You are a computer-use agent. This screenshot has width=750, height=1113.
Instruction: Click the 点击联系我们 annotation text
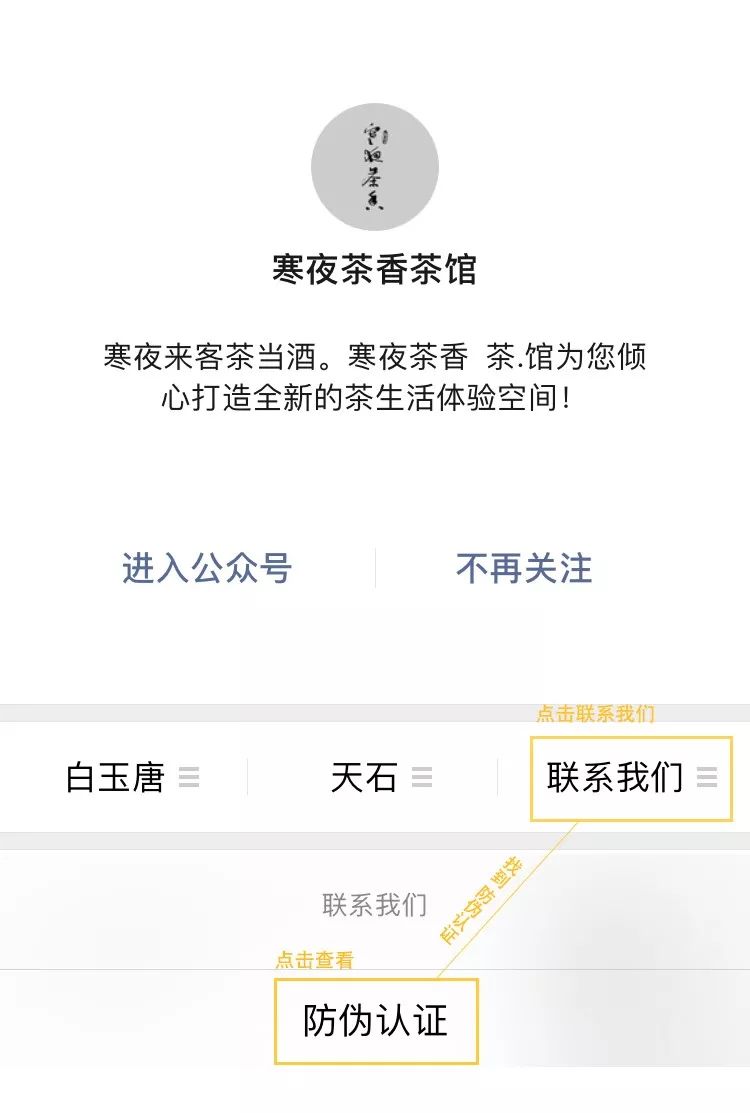[595, 713]
